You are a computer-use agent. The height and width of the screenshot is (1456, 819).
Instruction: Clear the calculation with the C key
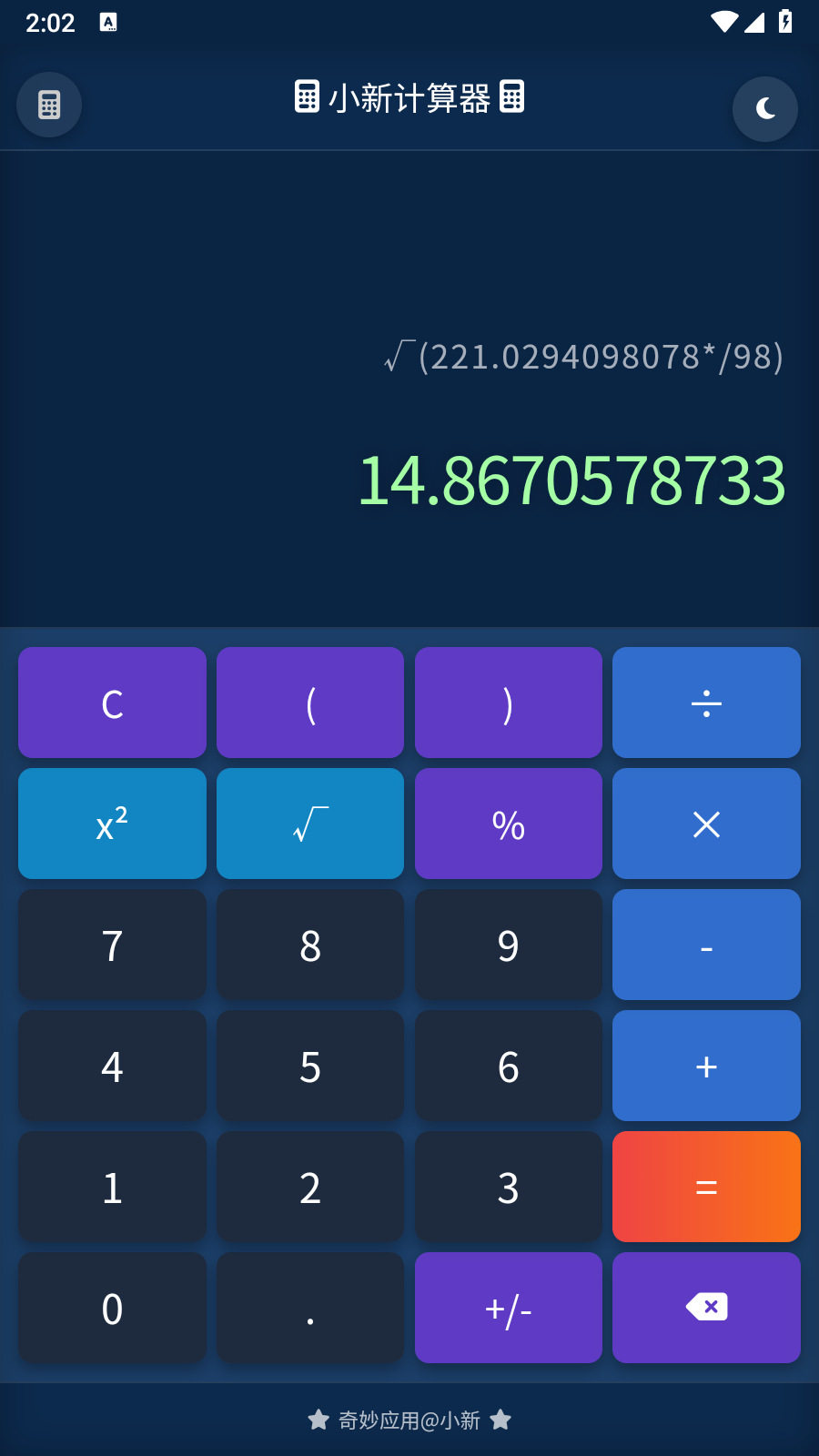[x=112, y=703]
